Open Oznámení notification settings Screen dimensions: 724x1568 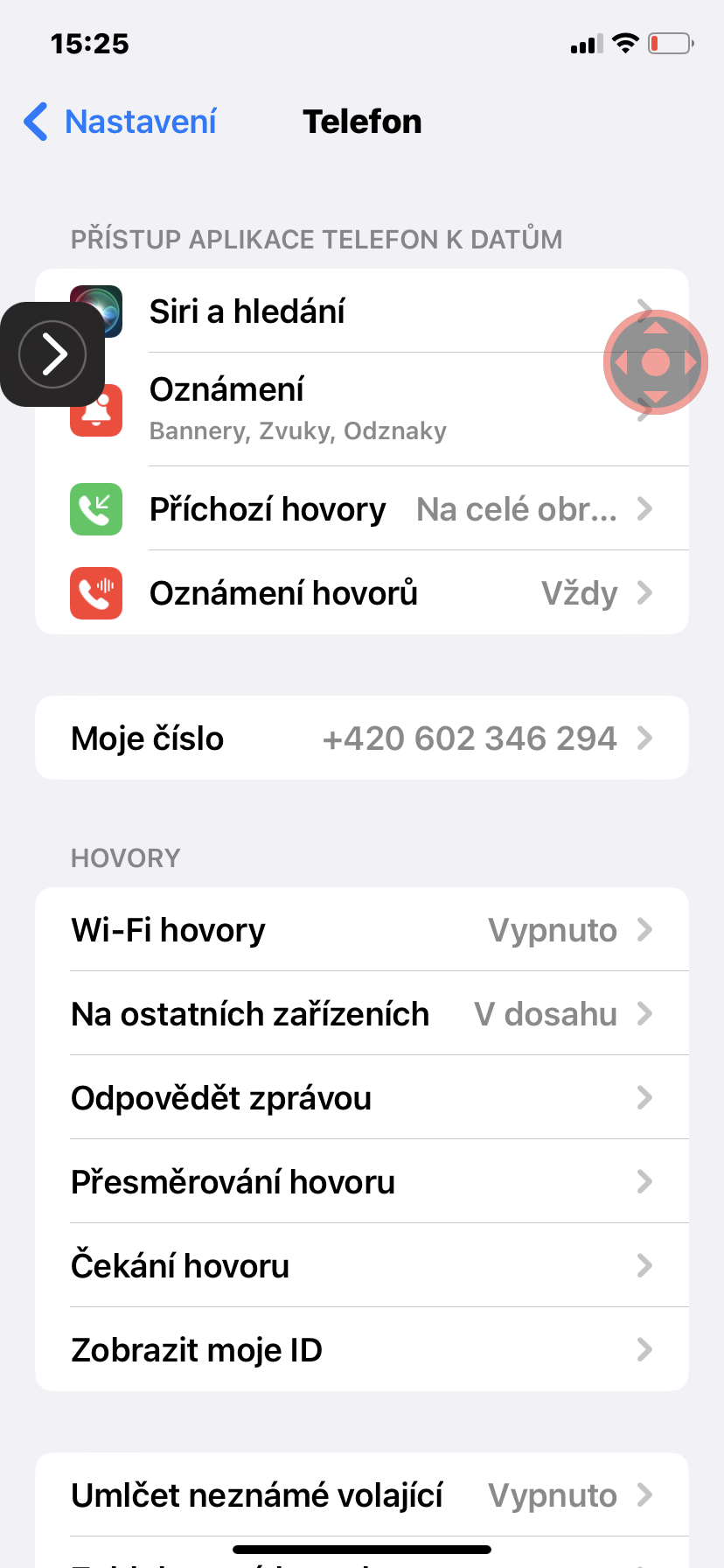pyautogui.click(x=362, y=409)
